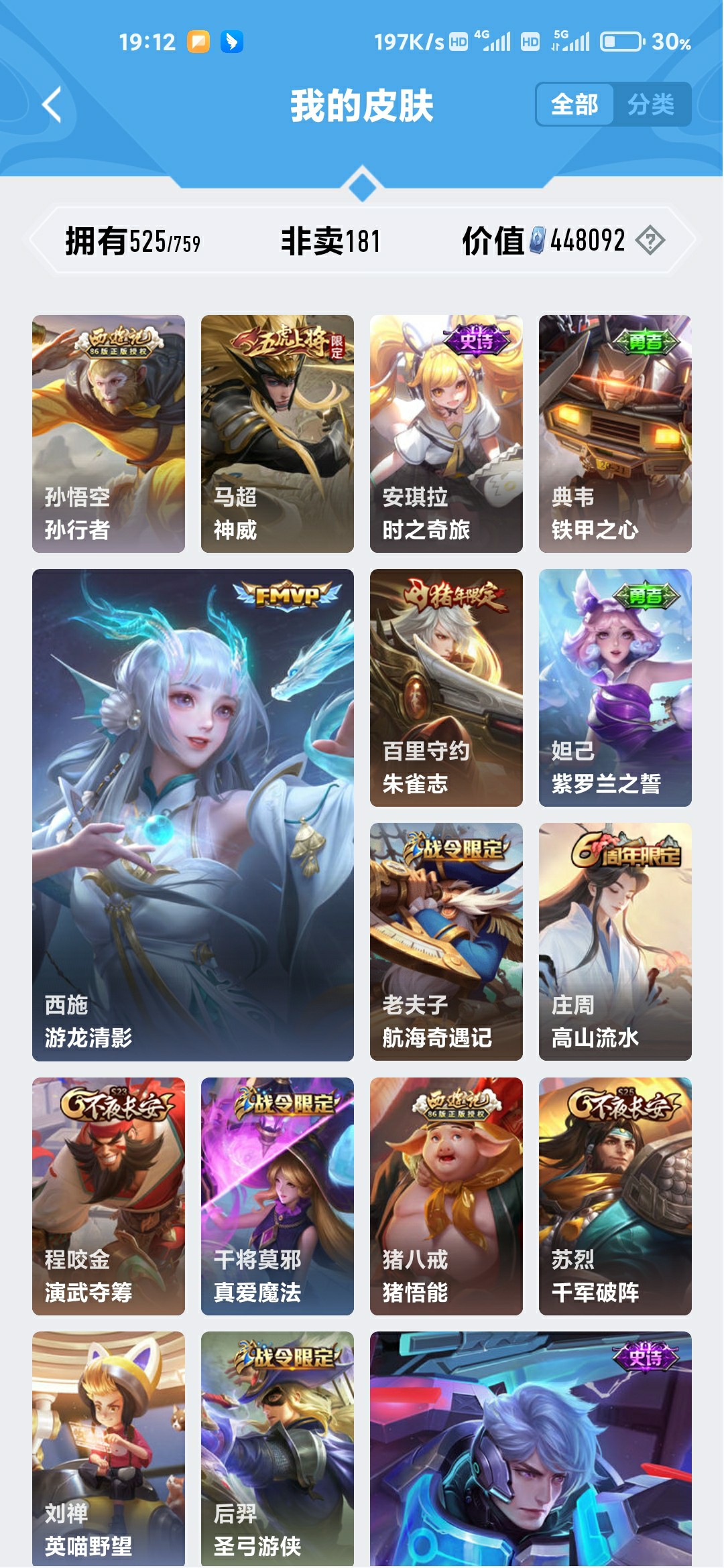View 刘禅 英喵野望 skin
The image size is (724, 1568).
[x=109, y=1447]
